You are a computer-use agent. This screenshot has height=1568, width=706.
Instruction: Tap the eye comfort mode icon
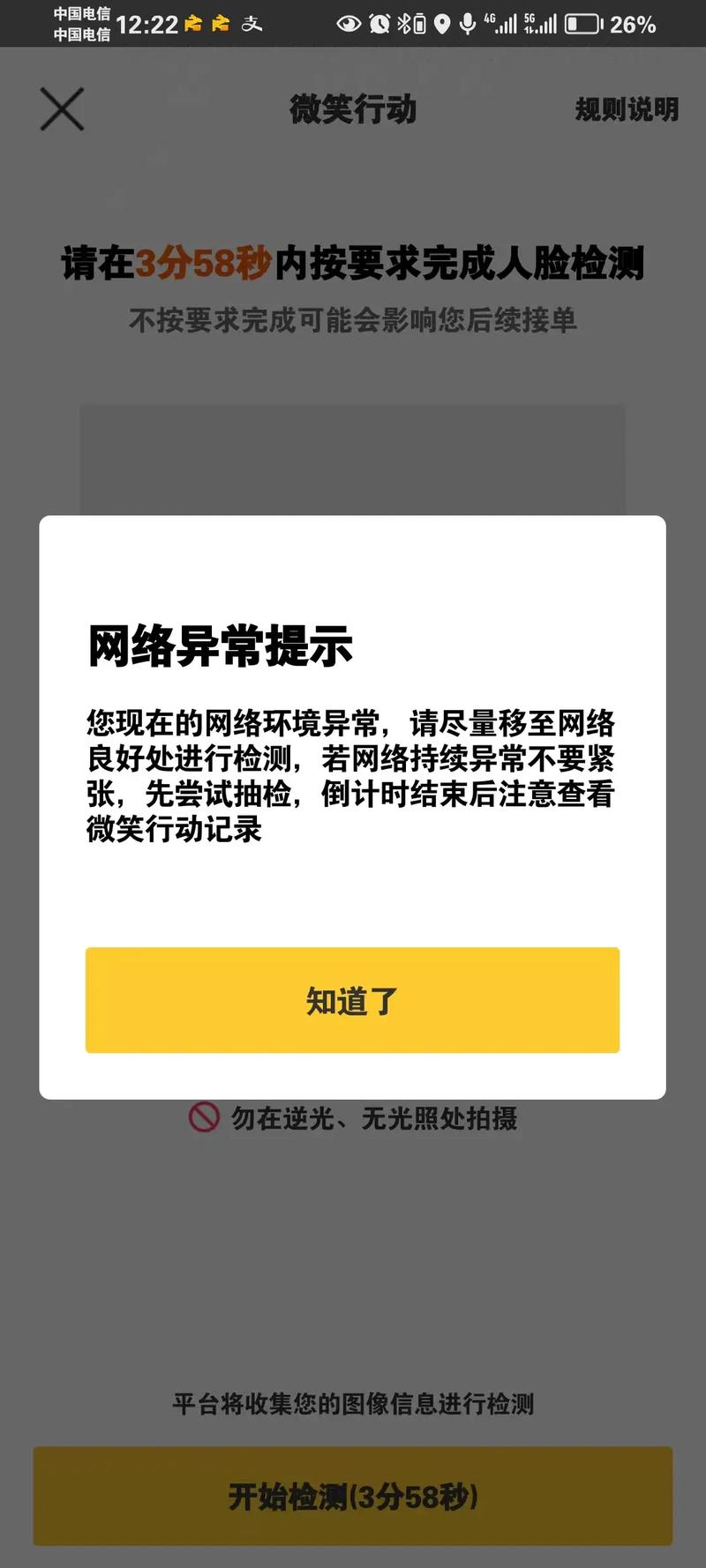point(348,24)
